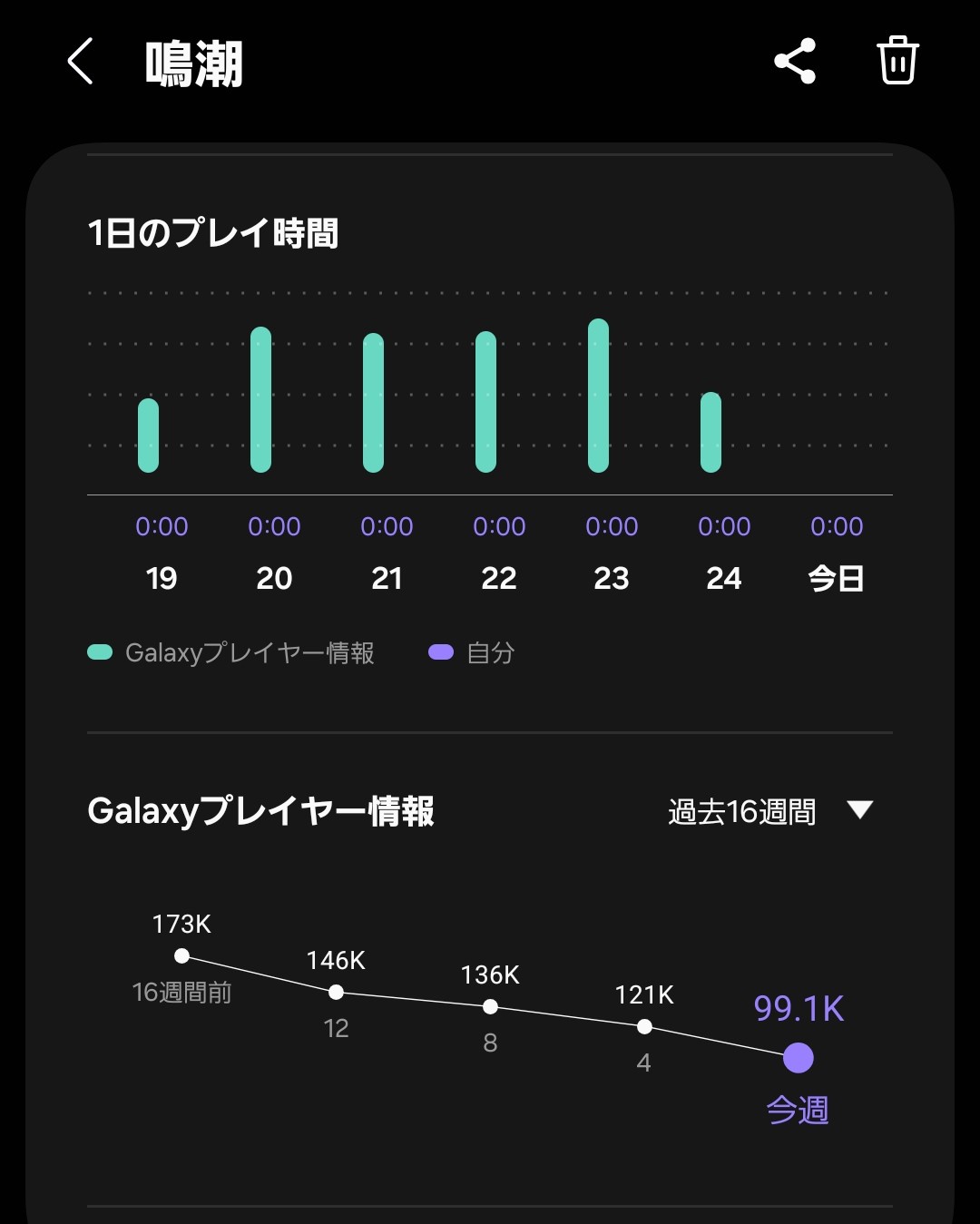Go back from the 鳴潮 details page
The image size is (980, 1224).
coord(81,63)
